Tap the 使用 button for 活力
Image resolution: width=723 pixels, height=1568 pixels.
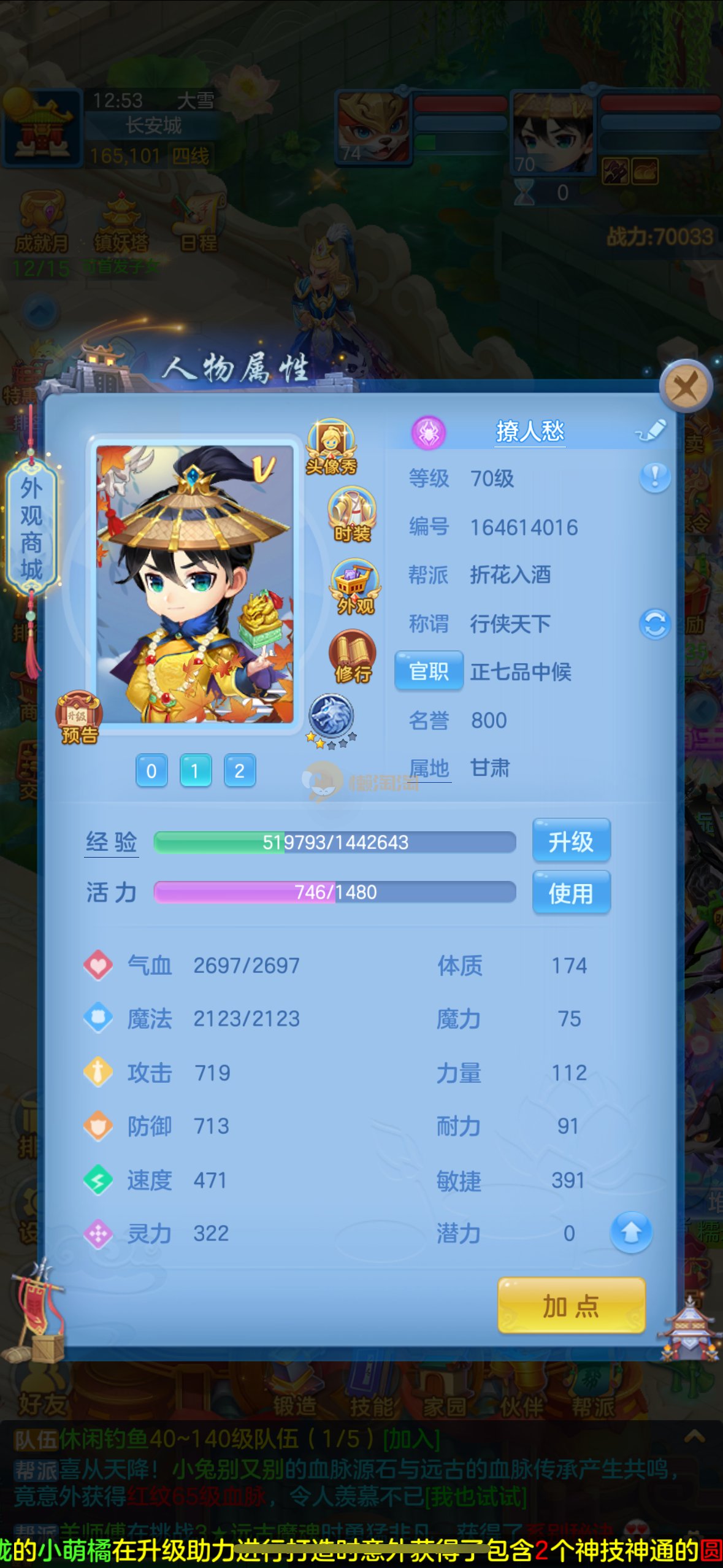(x=571, y=893)
